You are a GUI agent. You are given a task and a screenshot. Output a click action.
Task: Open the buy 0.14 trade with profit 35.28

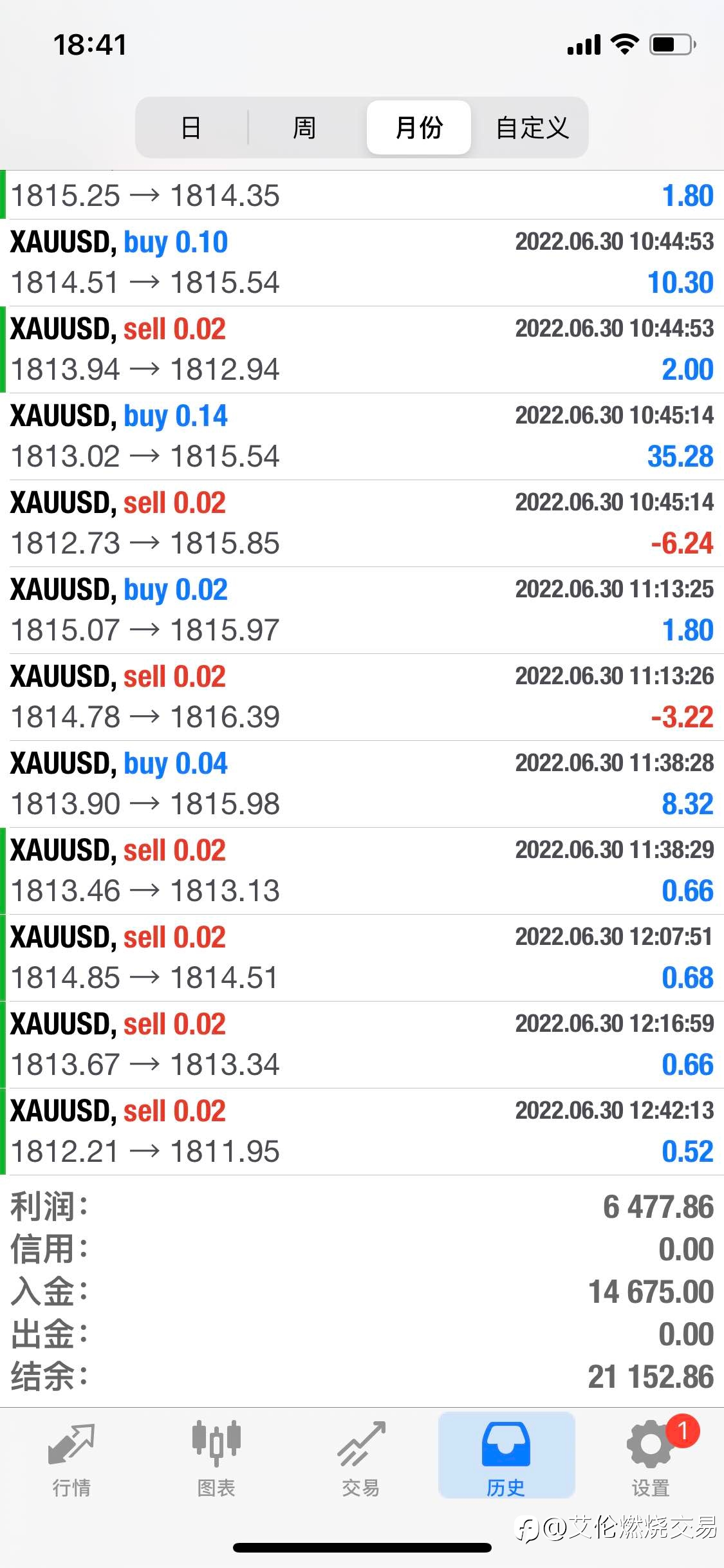coord(362,436)
